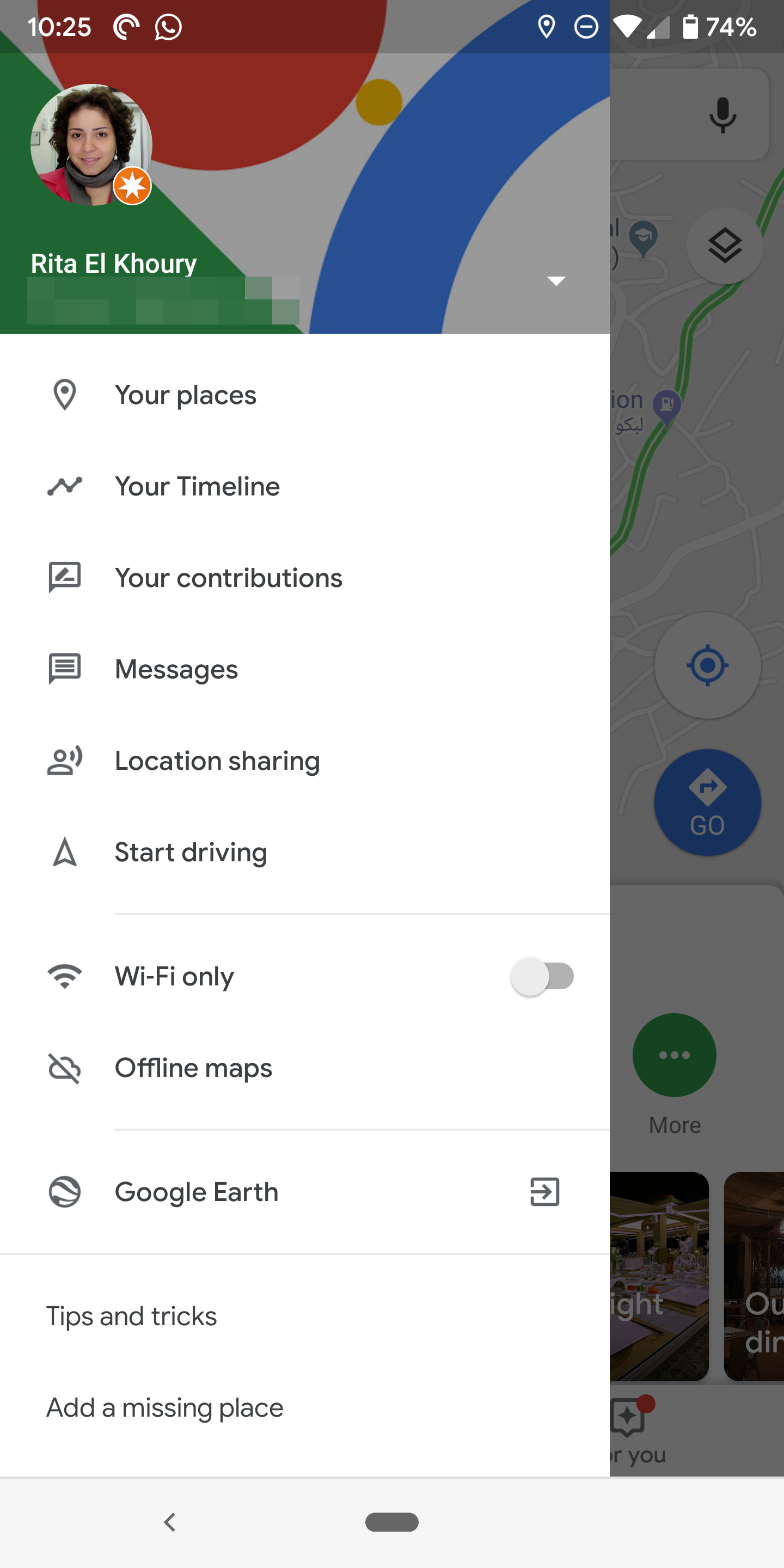Open Messages via speech bubble icon

click(65, 669)
